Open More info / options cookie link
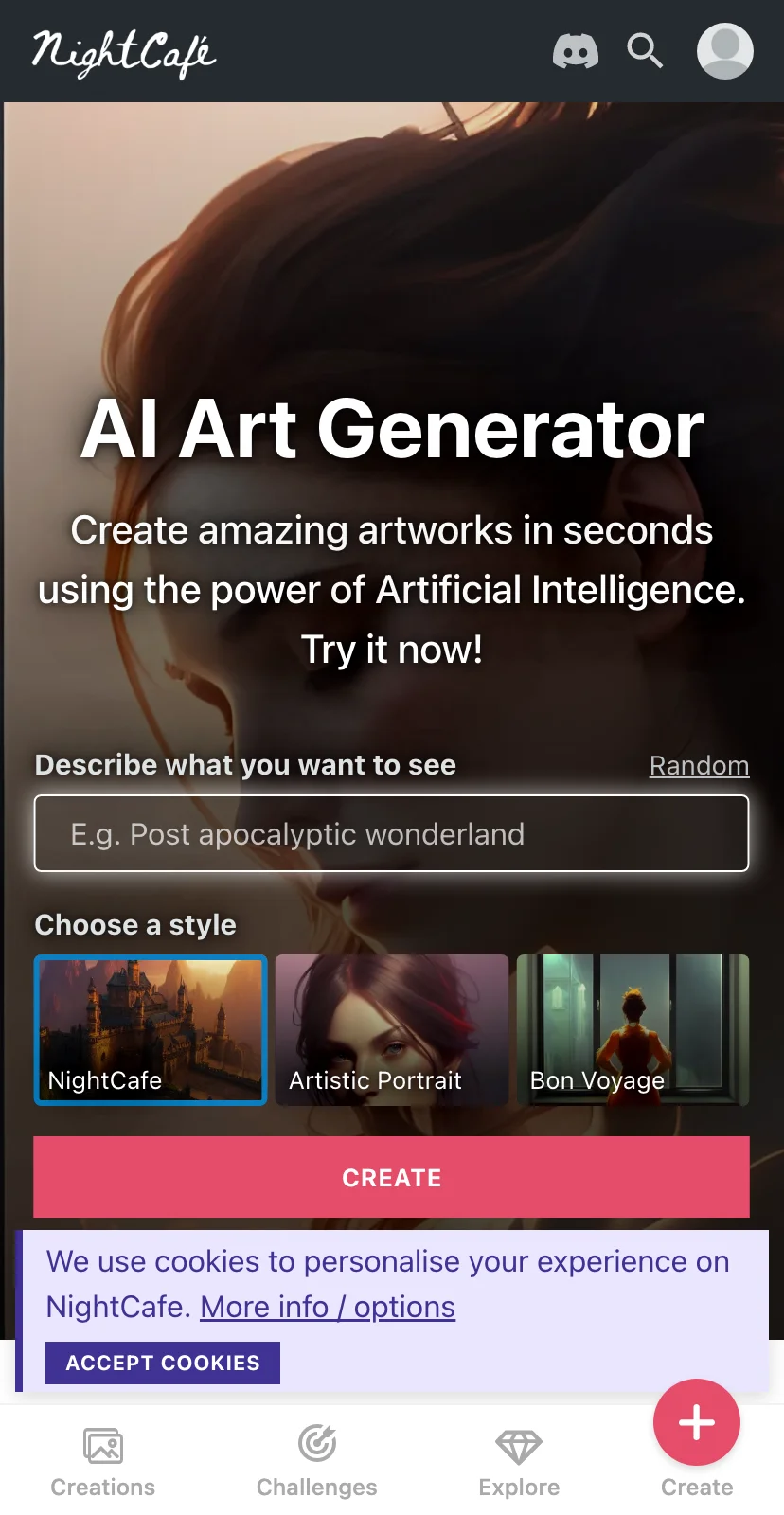This screenshot has width=784, height=1515. pyautogui.click(x=328, y=1307)
